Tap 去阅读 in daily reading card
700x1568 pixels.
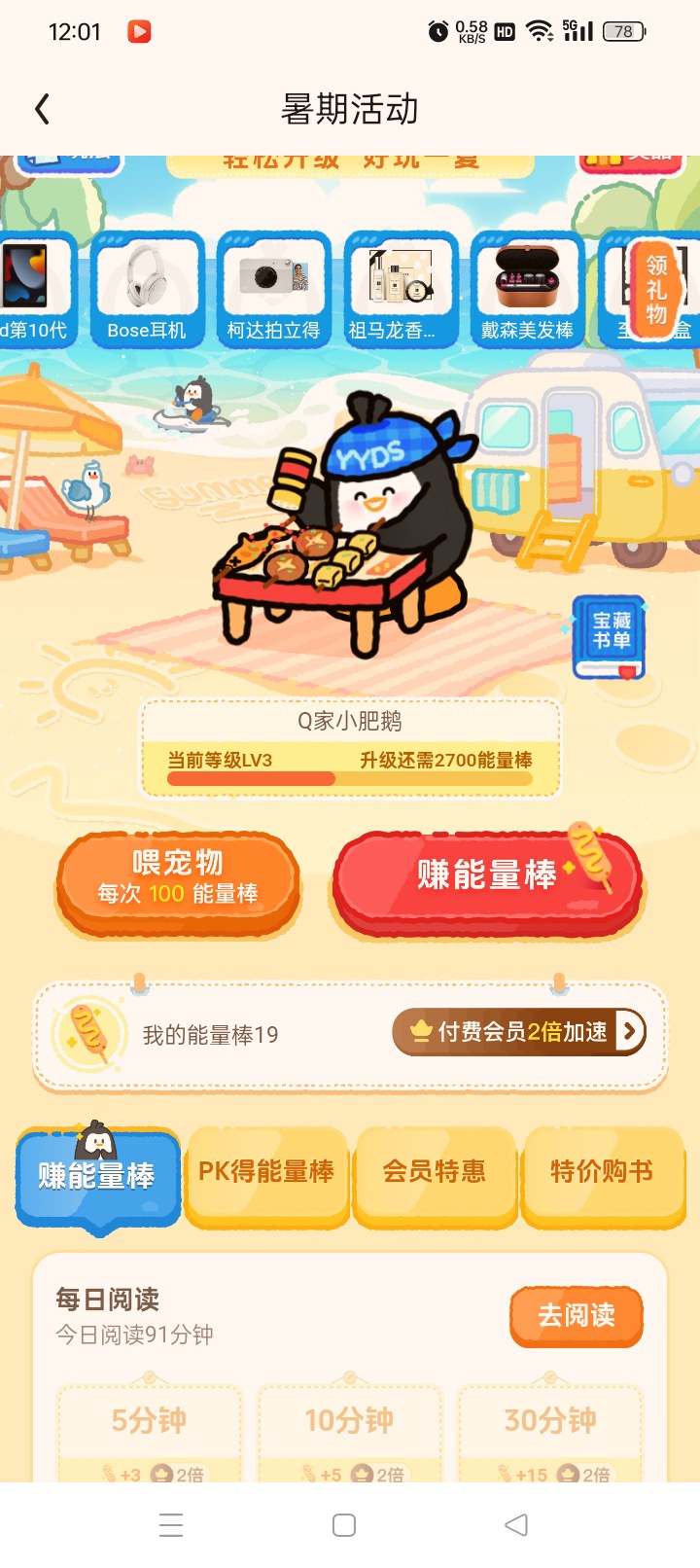pos(577,1316)
